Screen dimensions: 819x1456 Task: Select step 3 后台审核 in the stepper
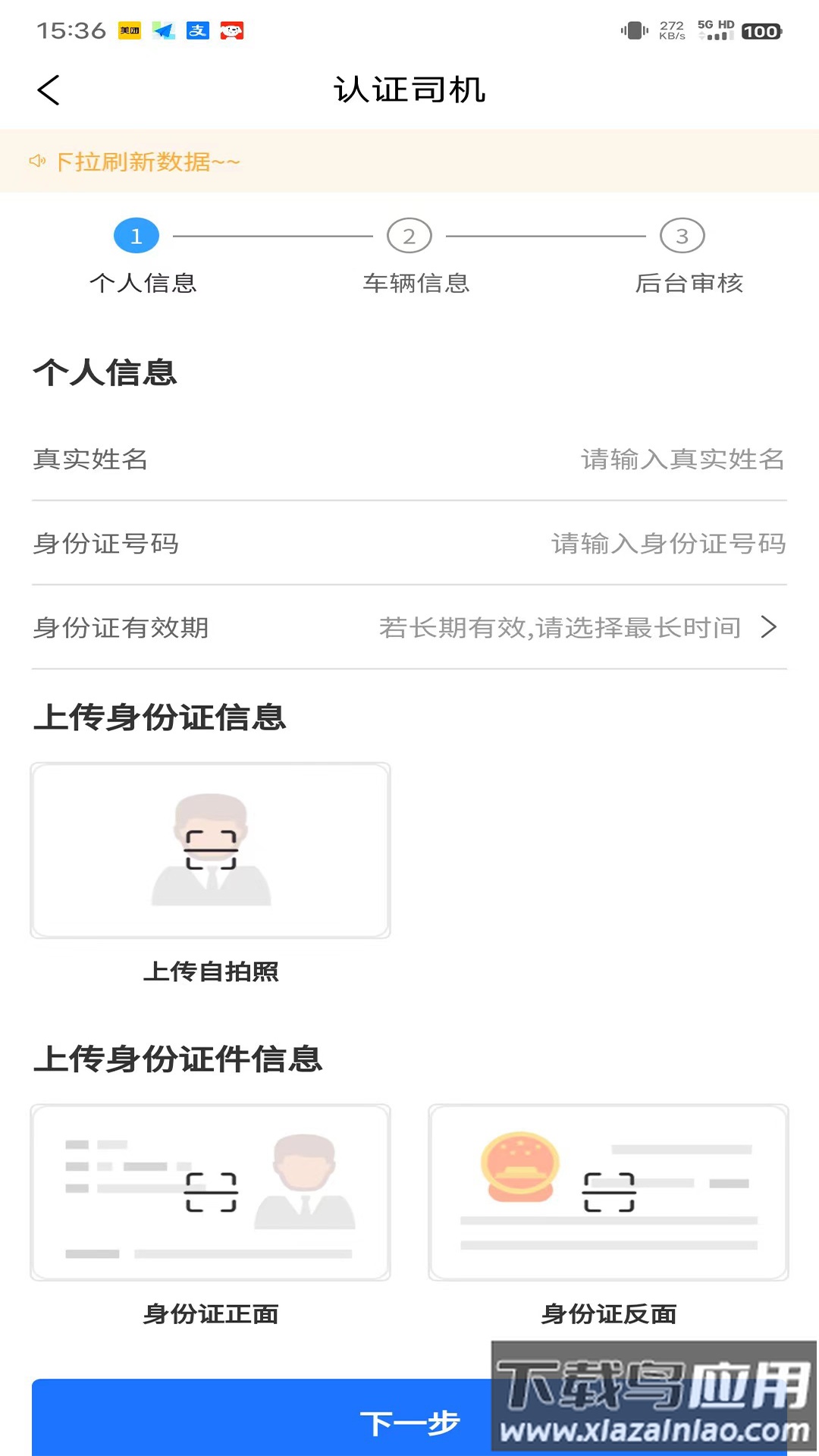tap(682, 234)
